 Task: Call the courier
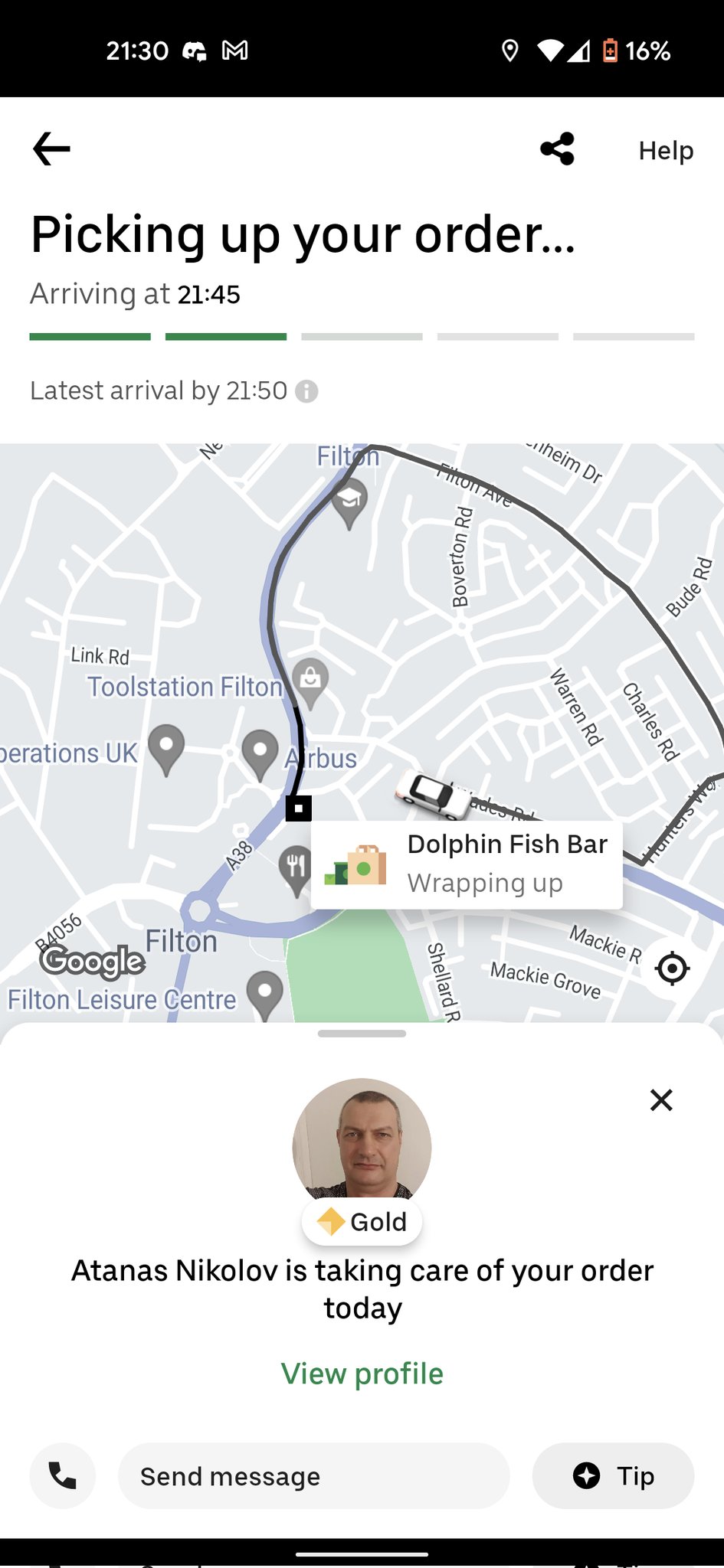[x=62, y=1475]
